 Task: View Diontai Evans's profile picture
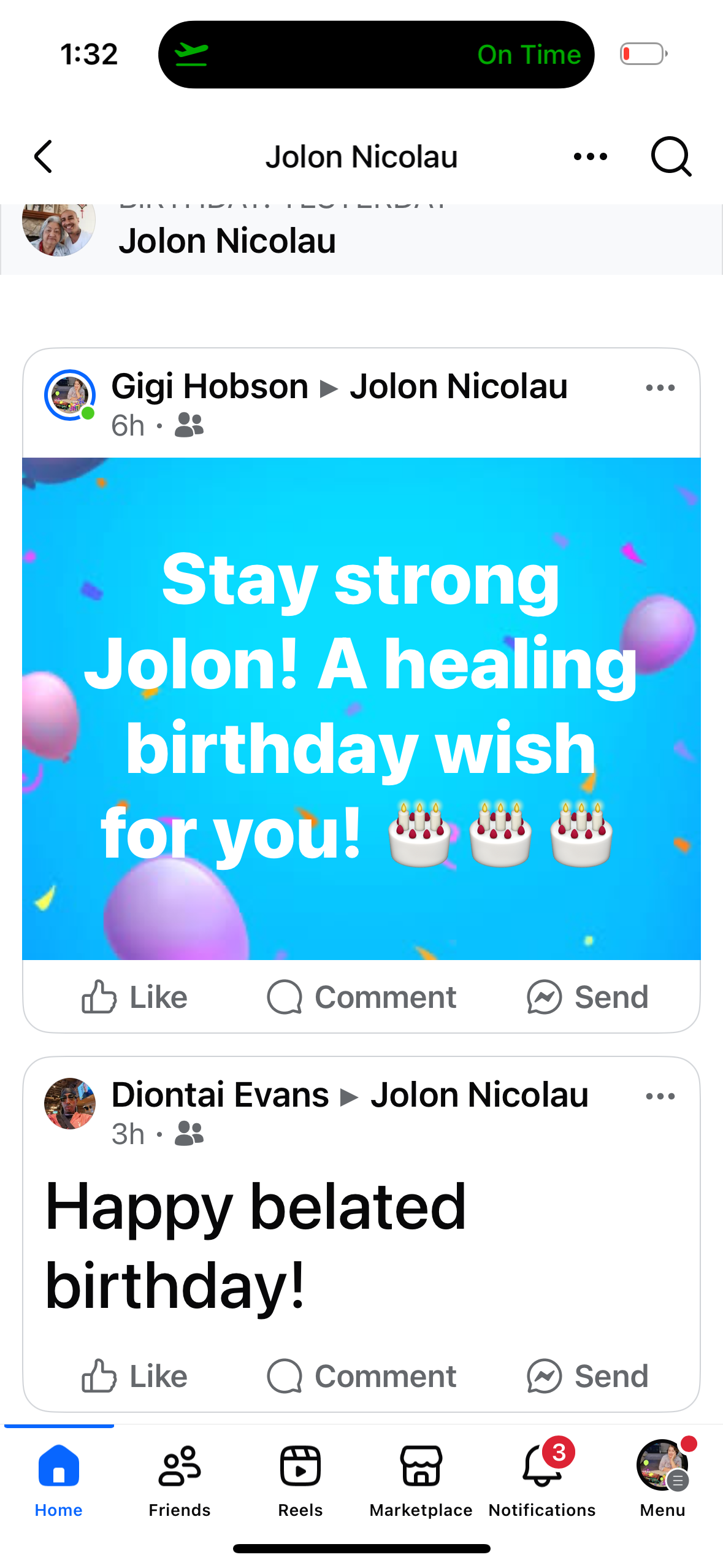70,1103
